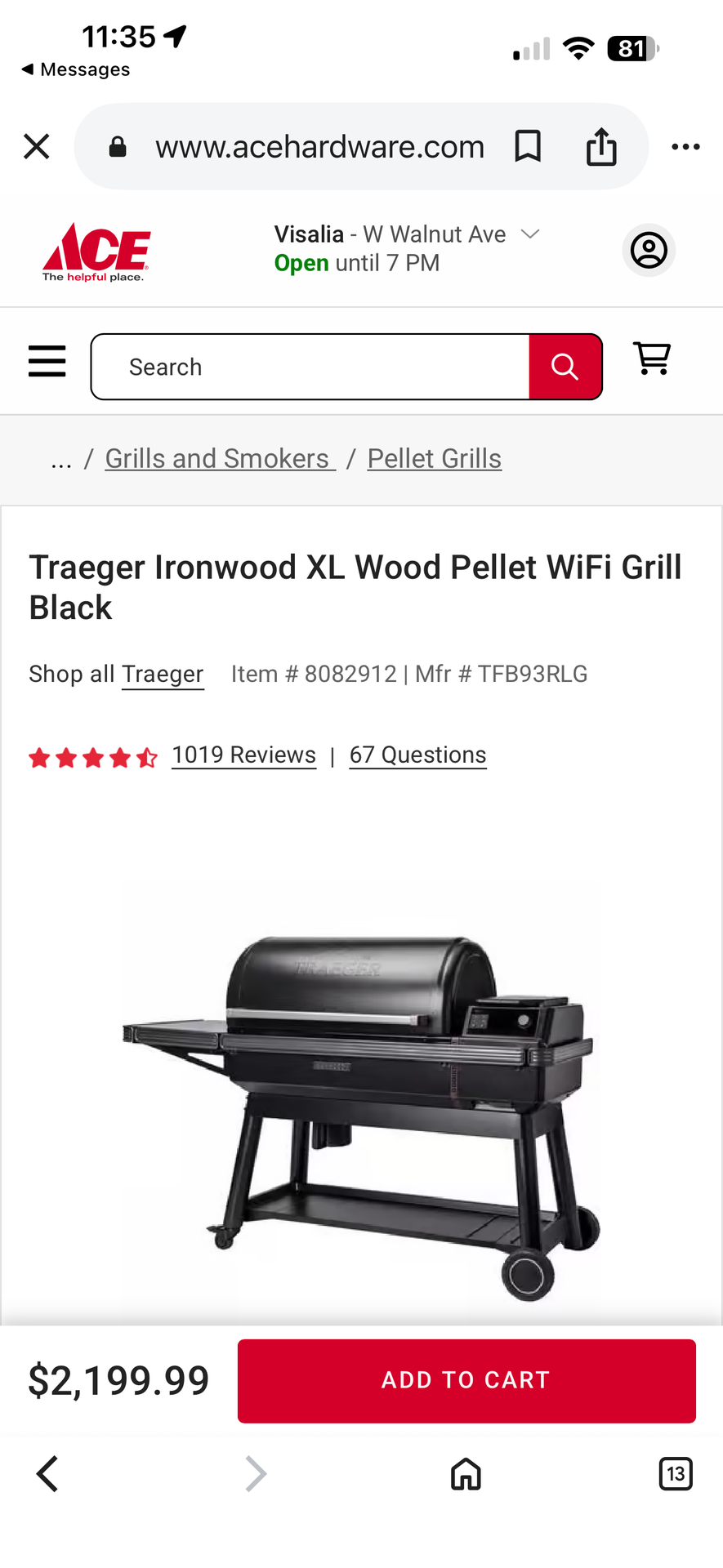Add the Traeger grill to cart
This screenshot has width=723, height=1568.
coord(466,1380)
